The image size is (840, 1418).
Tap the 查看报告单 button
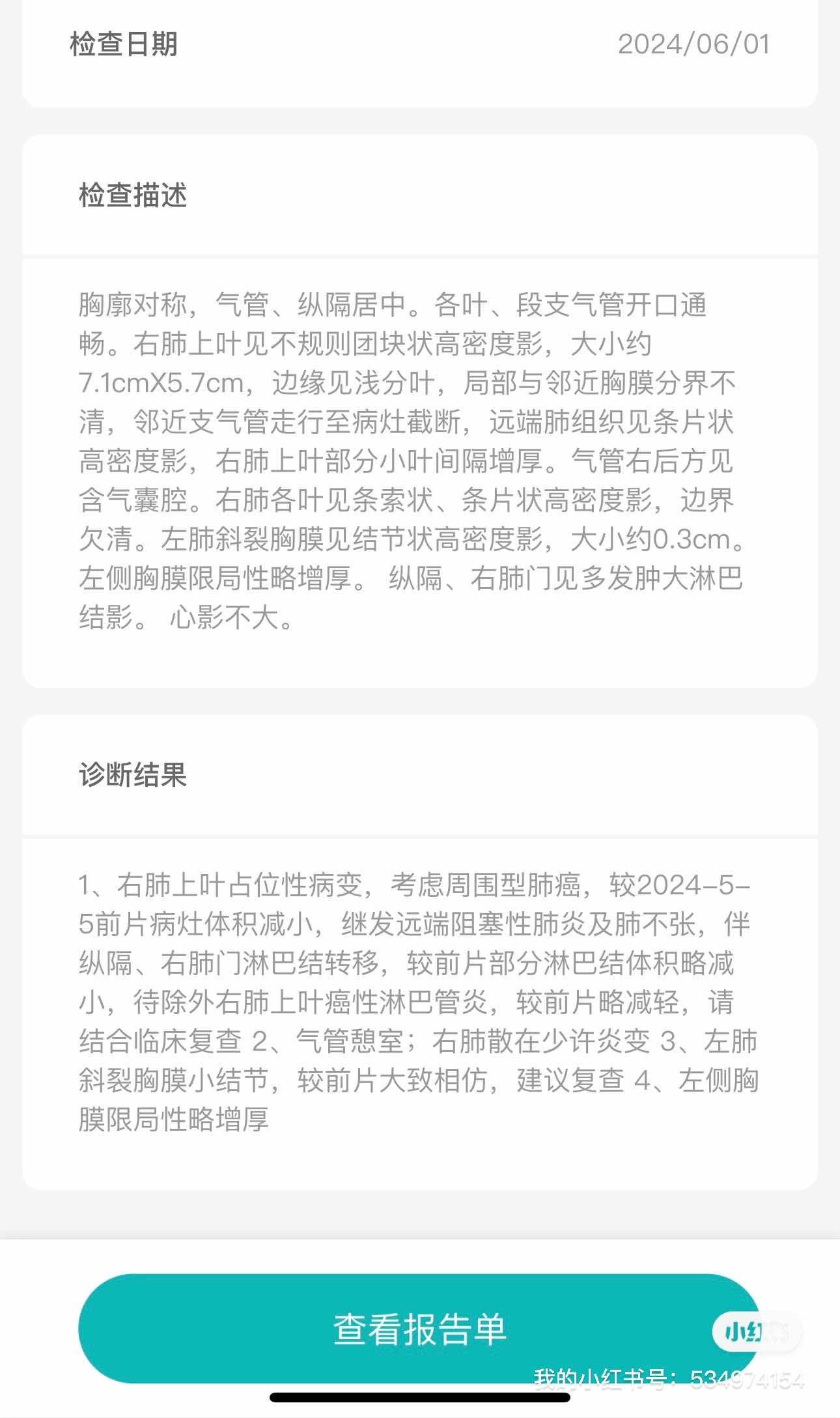click(x=419, y=1329)
